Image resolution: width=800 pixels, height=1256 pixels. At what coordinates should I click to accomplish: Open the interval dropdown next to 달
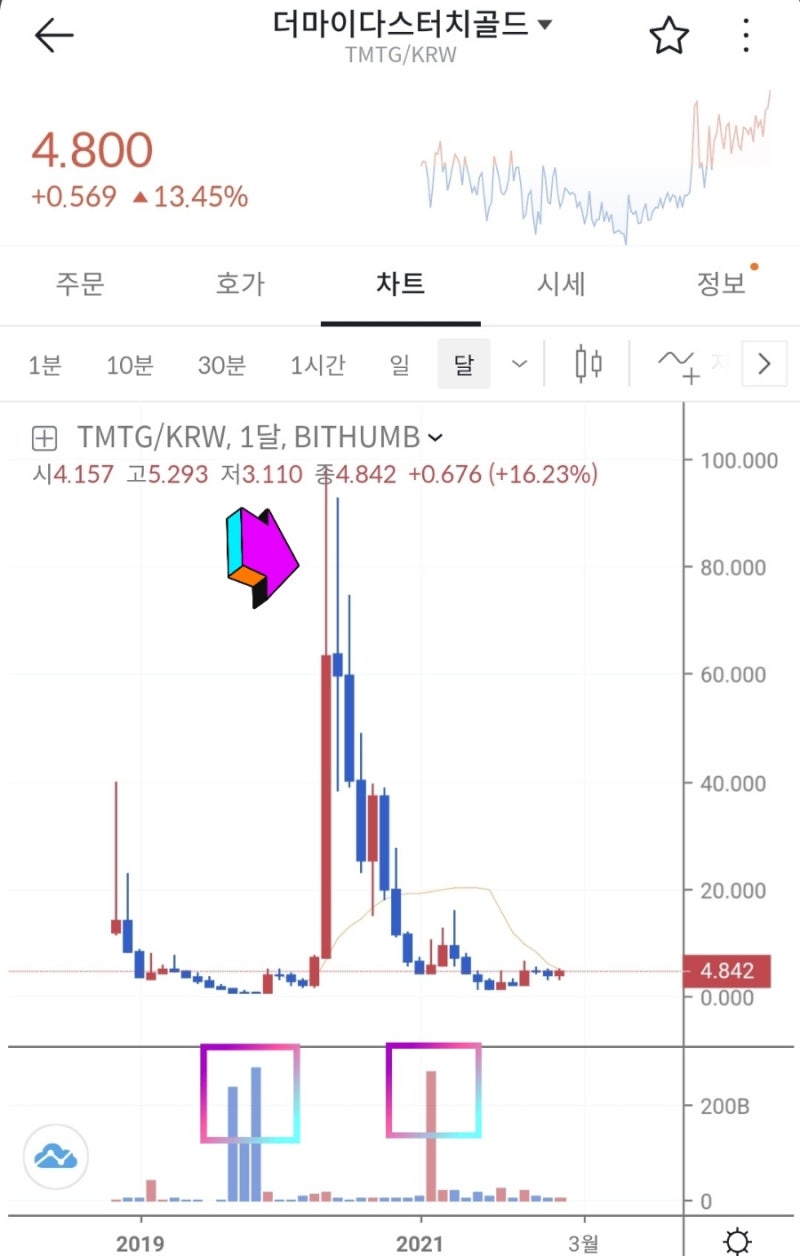519,364
